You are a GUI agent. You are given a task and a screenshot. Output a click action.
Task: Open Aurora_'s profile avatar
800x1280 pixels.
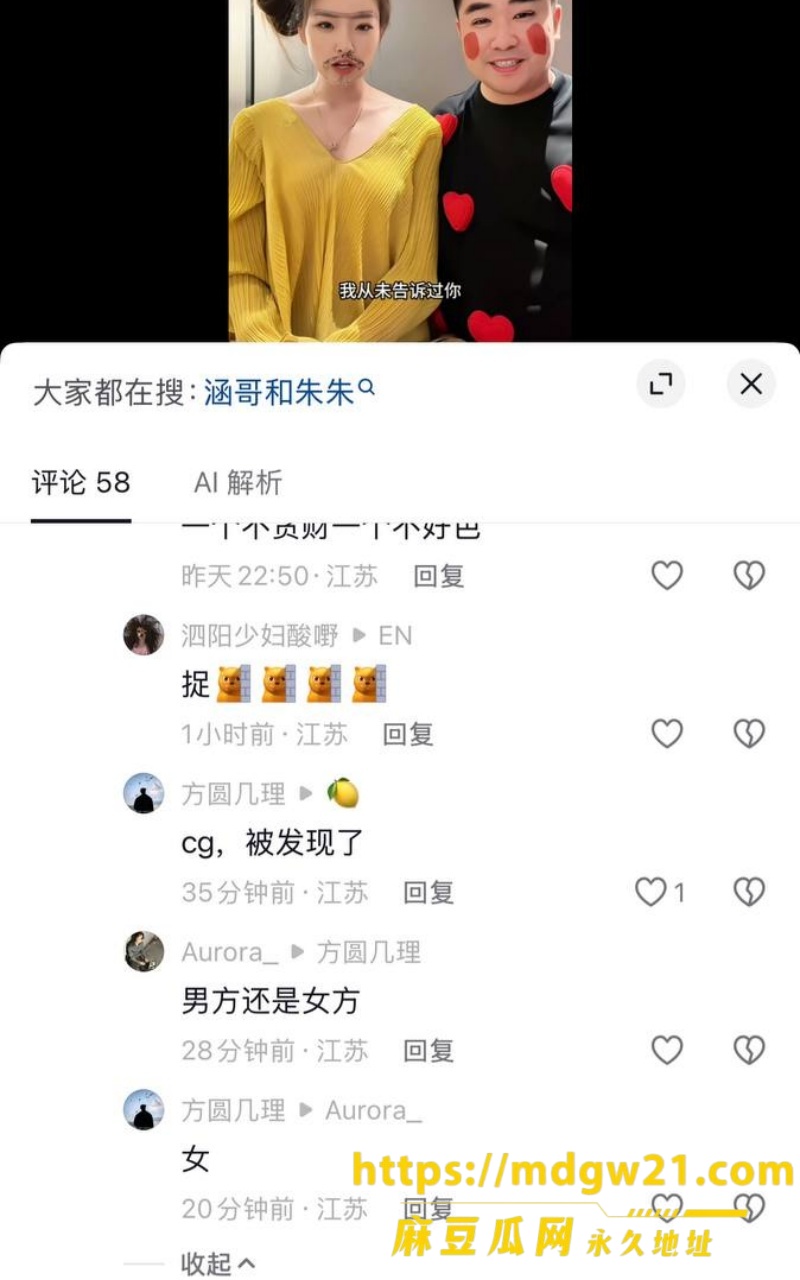point(144,951)
